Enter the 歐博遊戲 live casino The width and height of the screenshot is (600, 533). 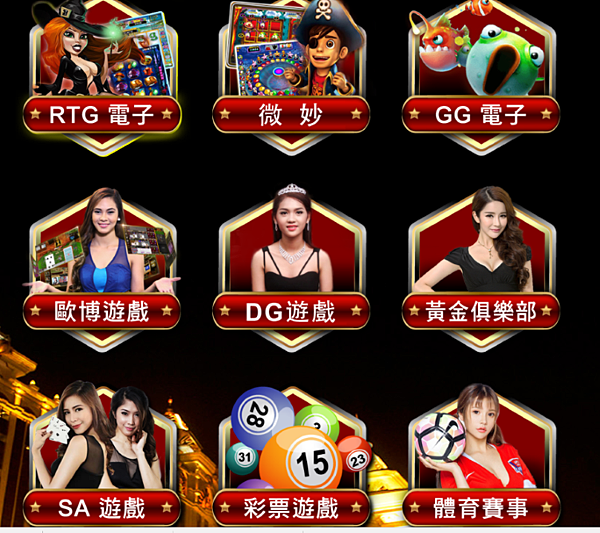pyautogui.click(x=102, y=310)
